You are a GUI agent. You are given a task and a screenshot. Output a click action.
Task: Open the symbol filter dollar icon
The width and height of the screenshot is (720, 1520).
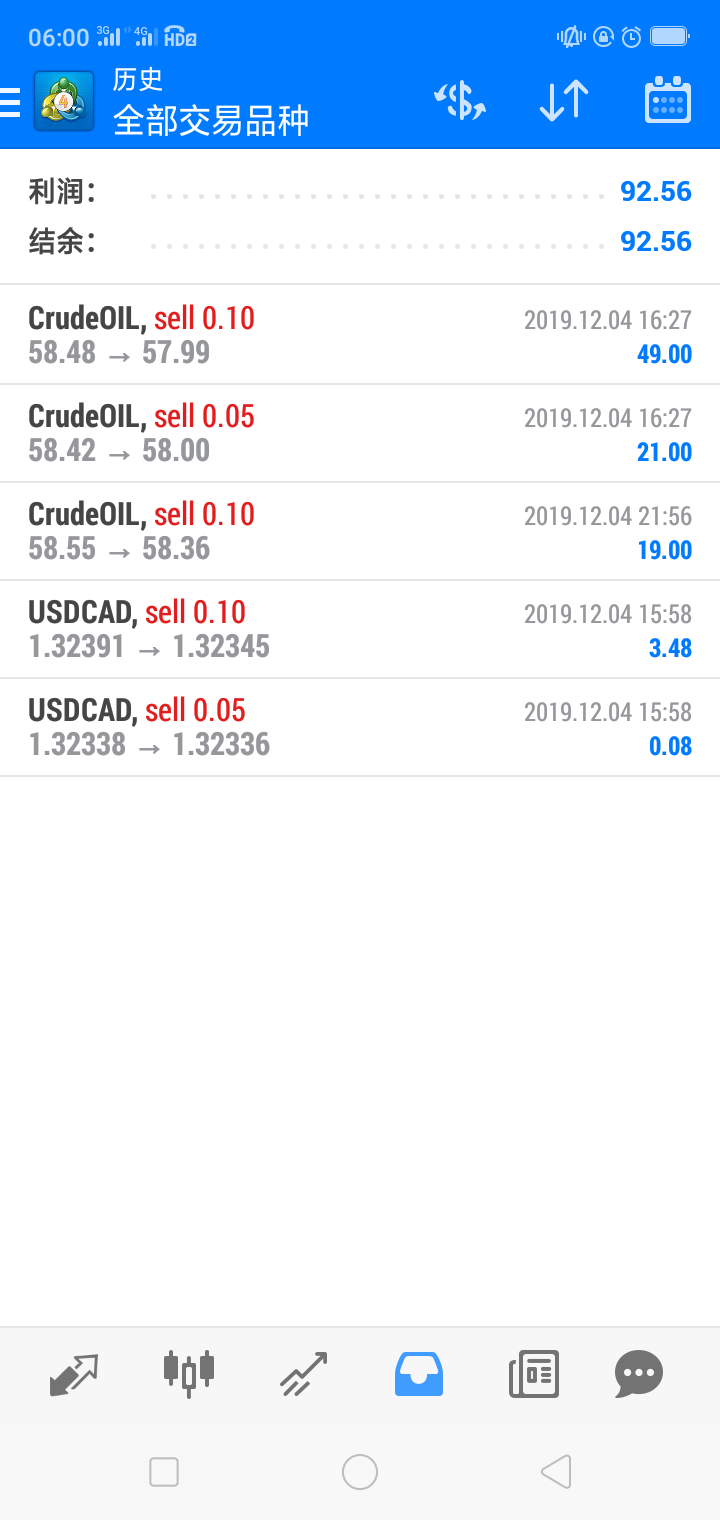(x=459, y=101)
